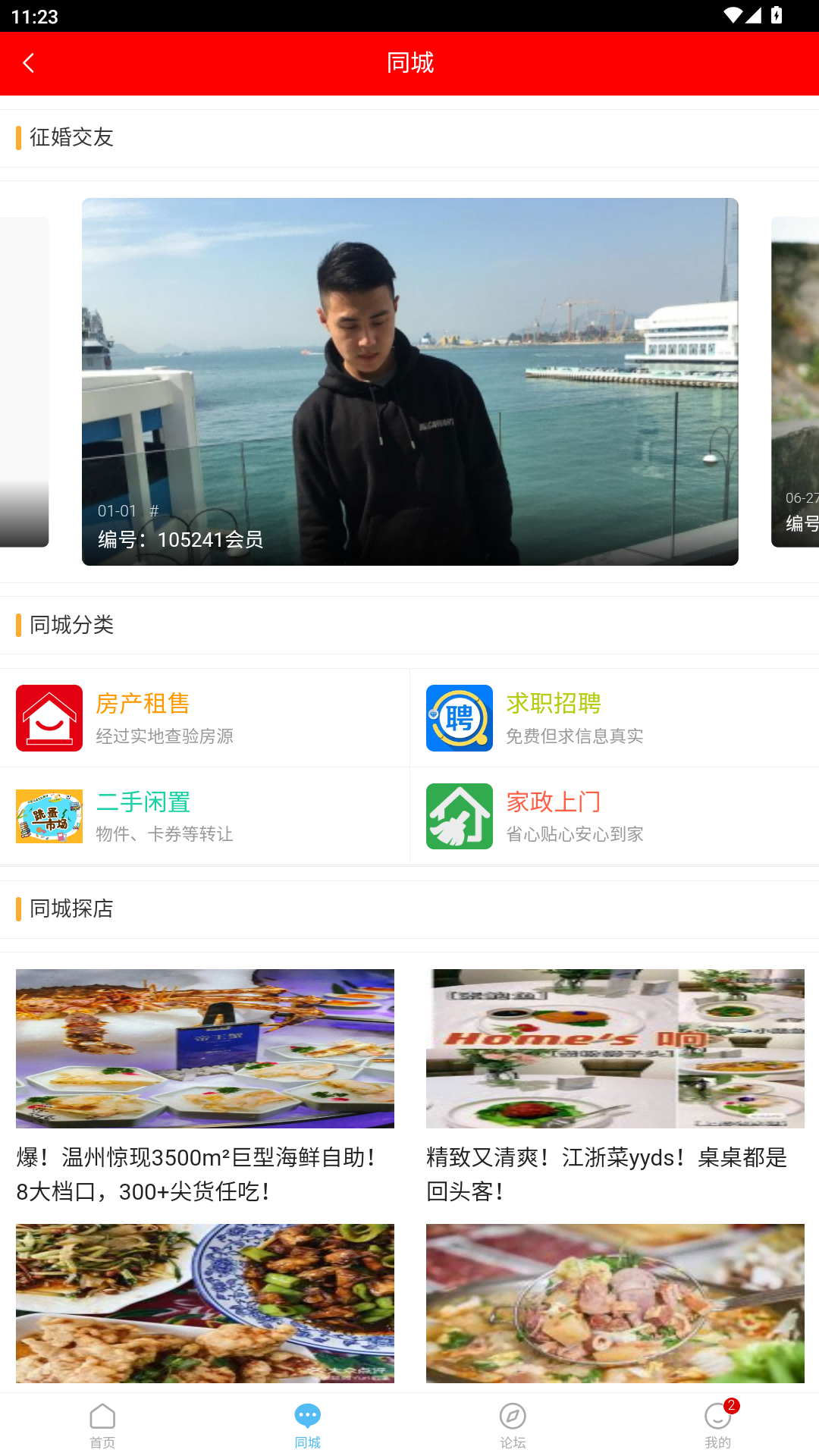Tap the Home's 响 restaurant photo
Image resolution: width=819 pixels, height=1456 pixels.
coord(615,1048)
